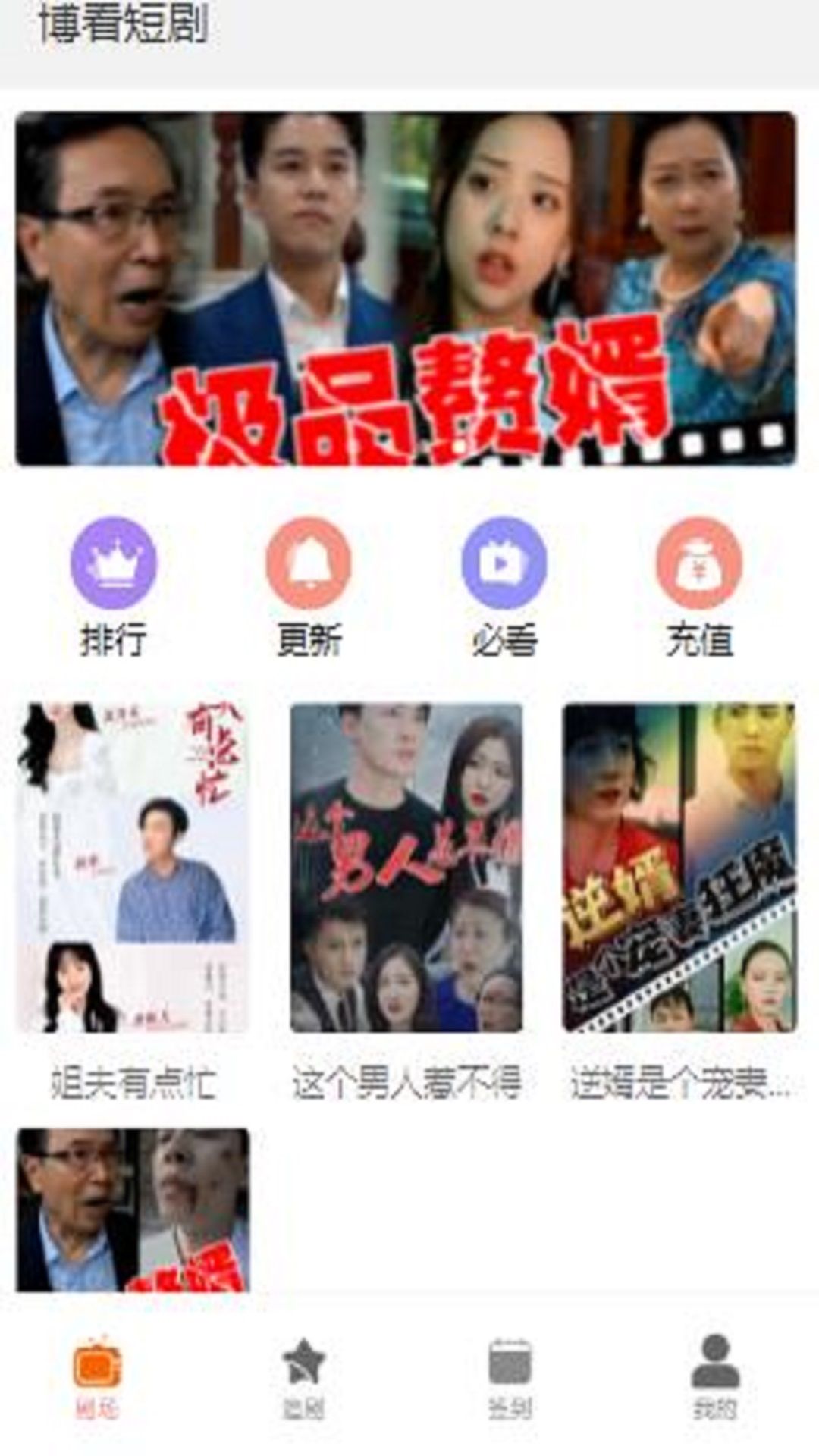Open the drama poster in the last row
The width and height of the screenshot is (819, 1456).
133,1210
